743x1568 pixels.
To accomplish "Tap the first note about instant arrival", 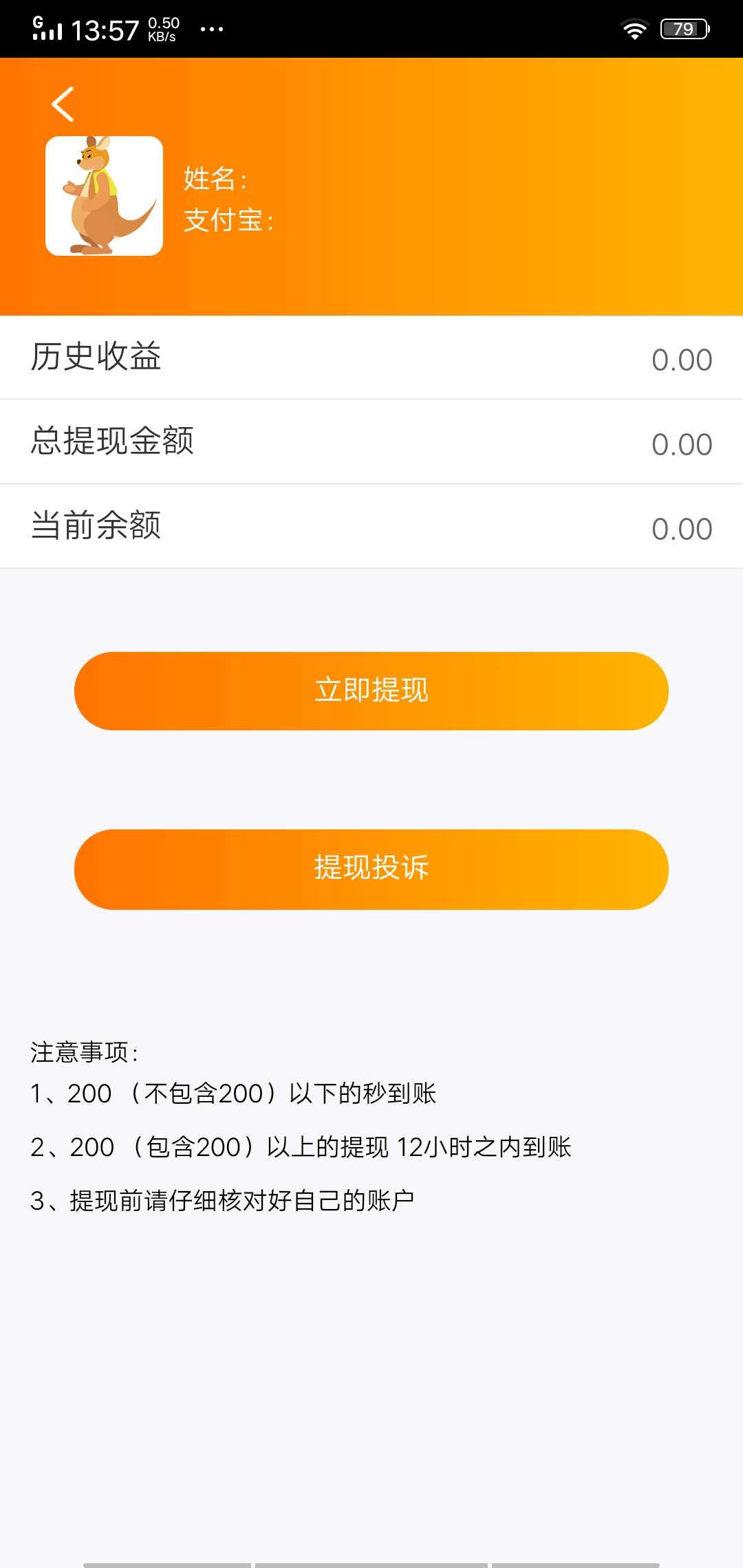I will point(233,1093).
